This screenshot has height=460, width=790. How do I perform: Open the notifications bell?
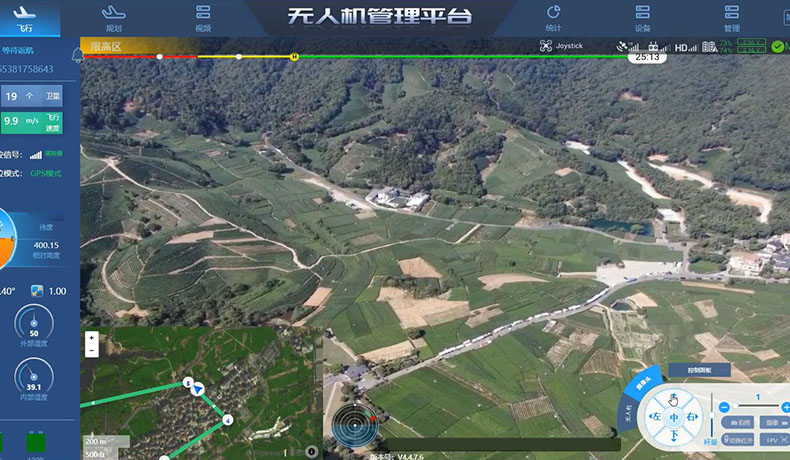click(77, 54)
